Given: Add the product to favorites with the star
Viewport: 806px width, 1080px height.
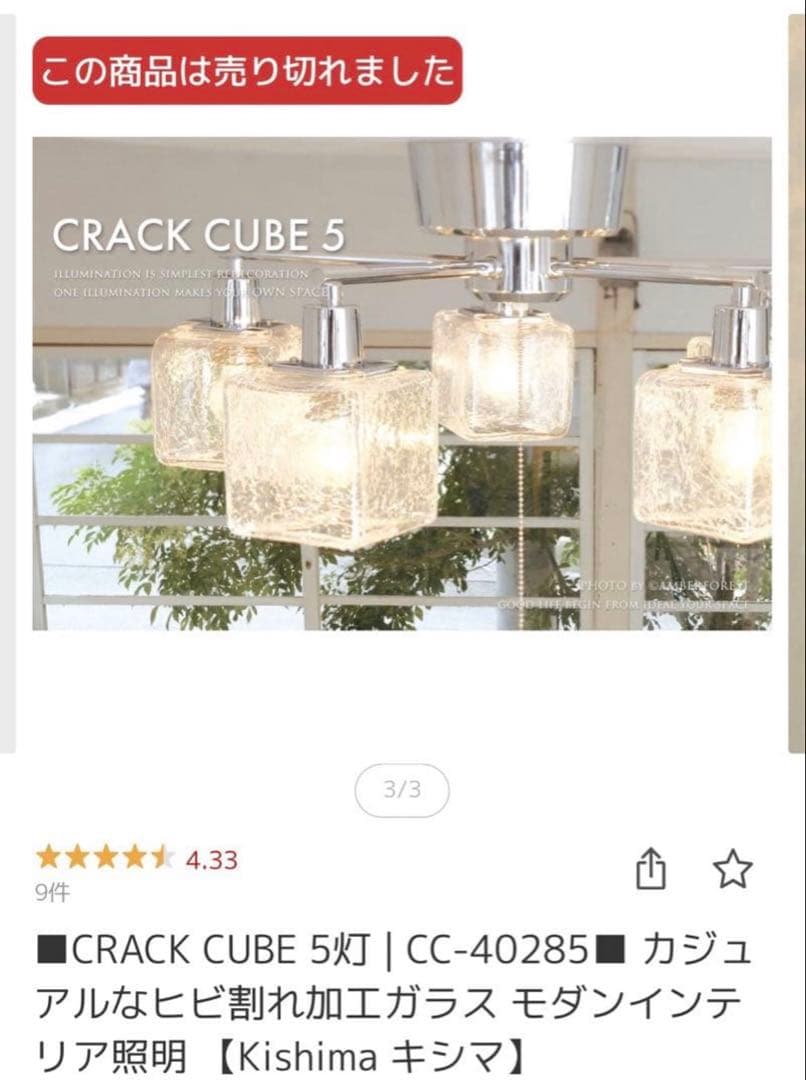Looking at the screenshot, I should click(732, 868).
